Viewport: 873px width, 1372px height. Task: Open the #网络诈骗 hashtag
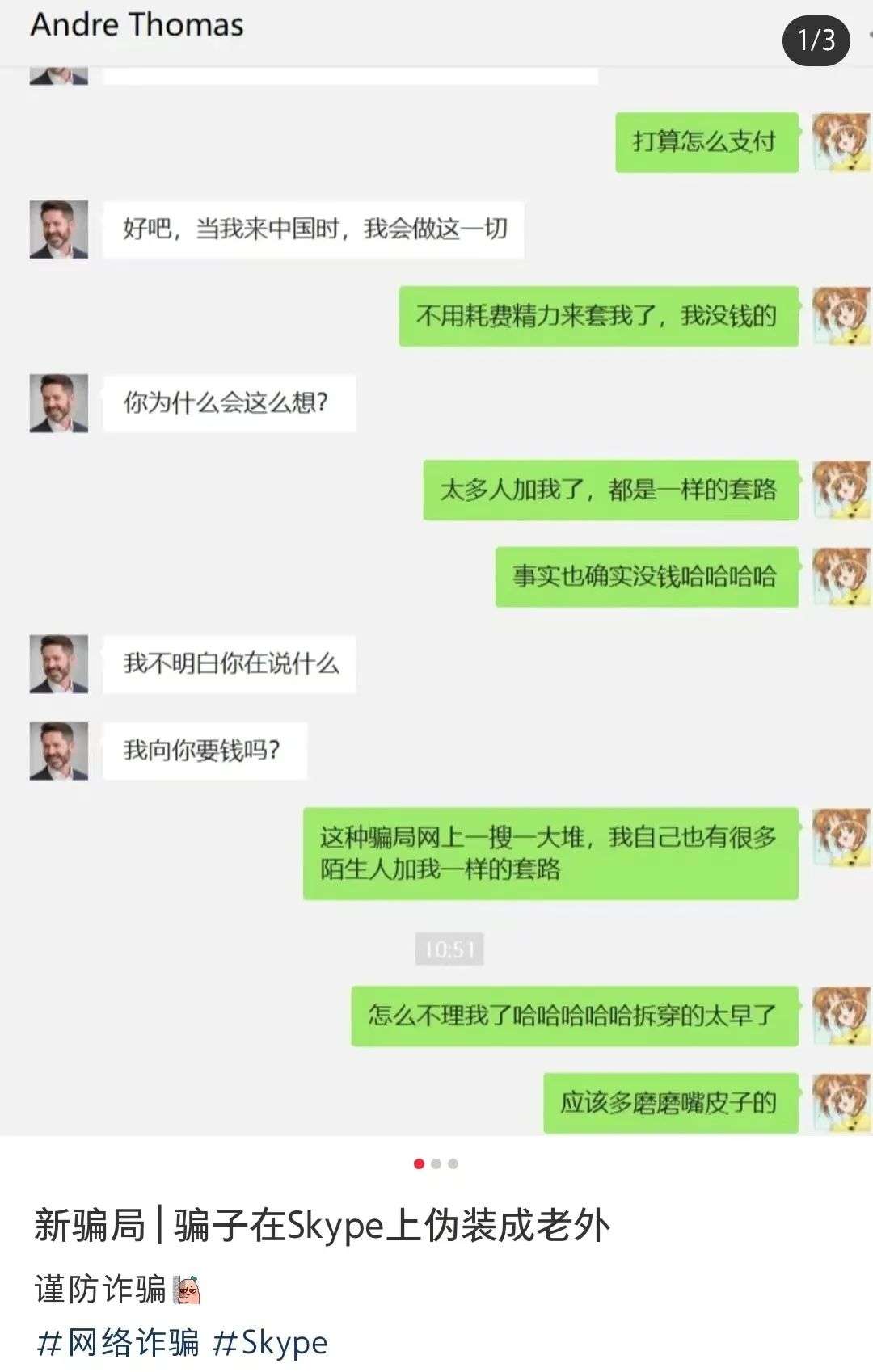[x=118, y=1343]
